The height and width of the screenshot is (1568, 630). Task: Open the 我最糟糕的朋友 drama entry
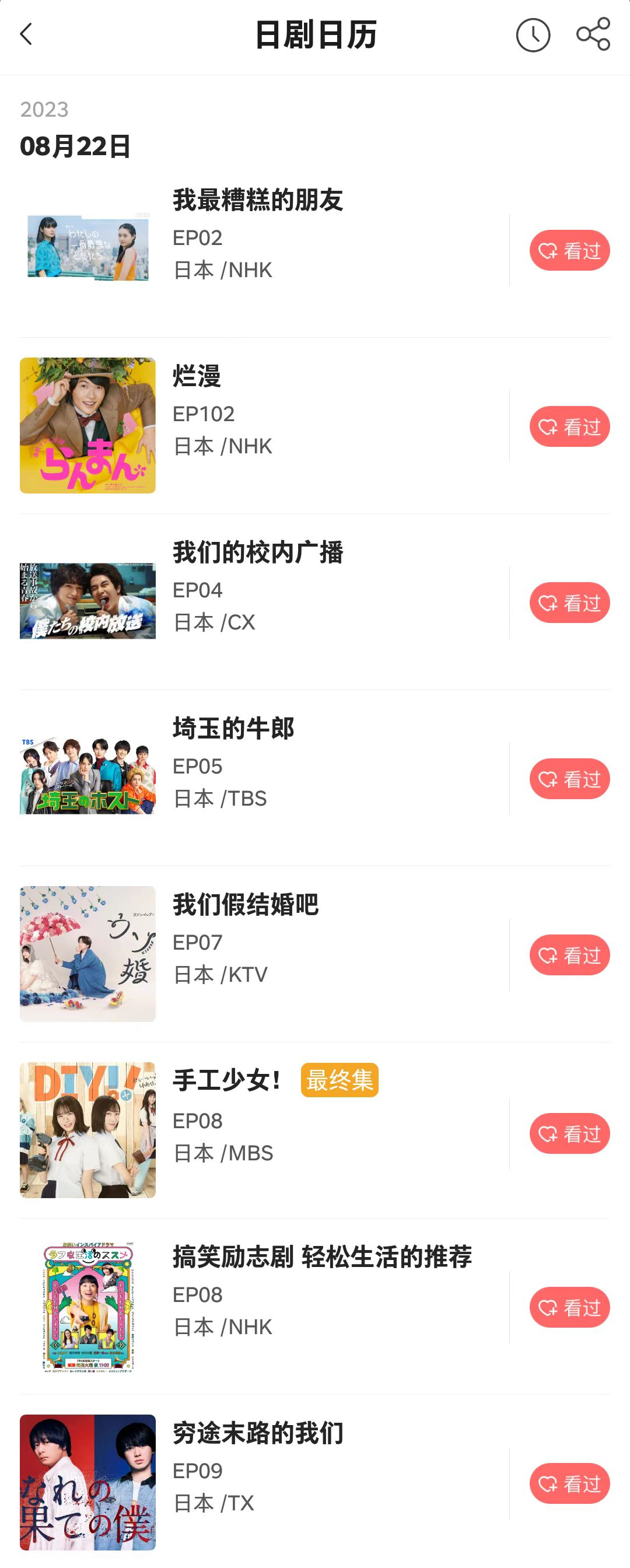(257, 201)
